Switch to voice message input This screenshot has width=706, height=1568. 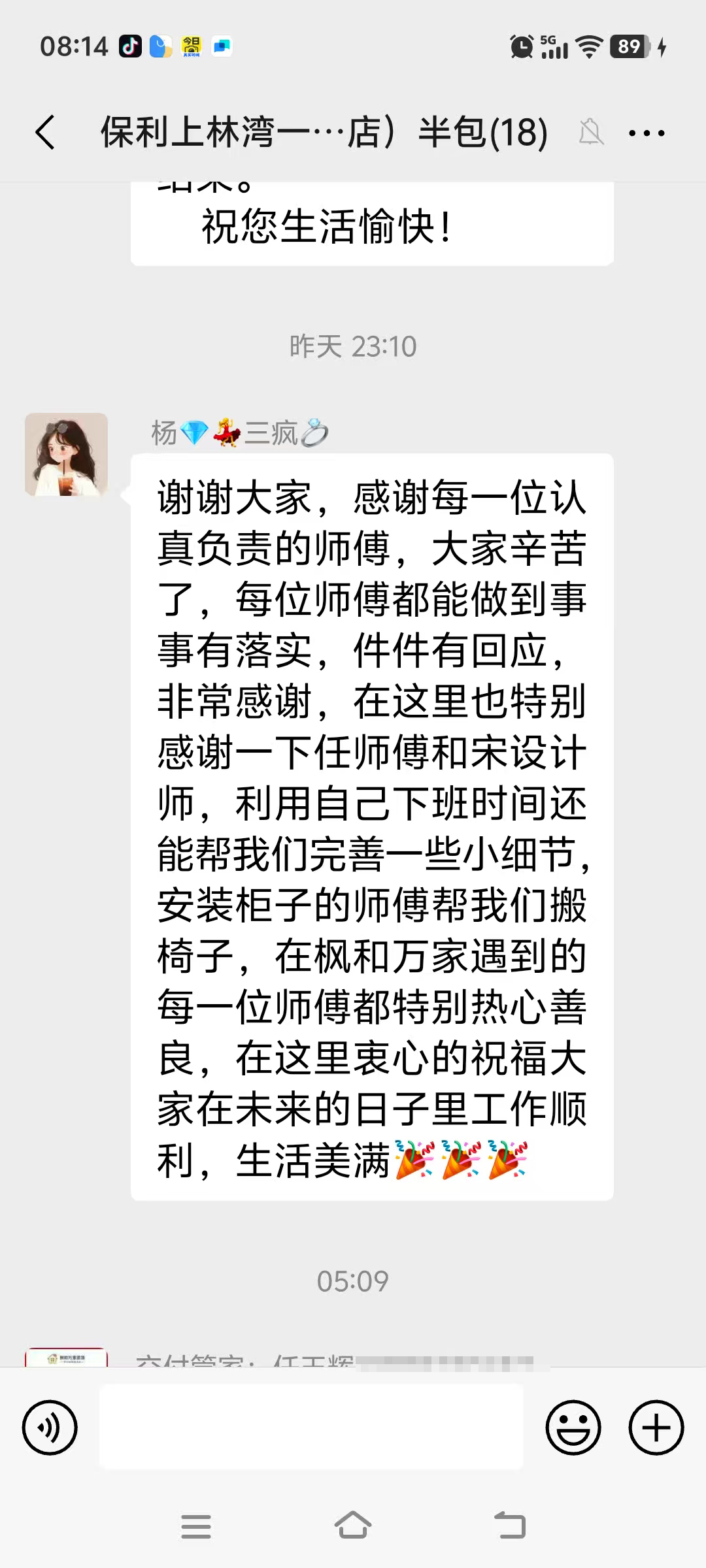click(x=50, y=1428)
